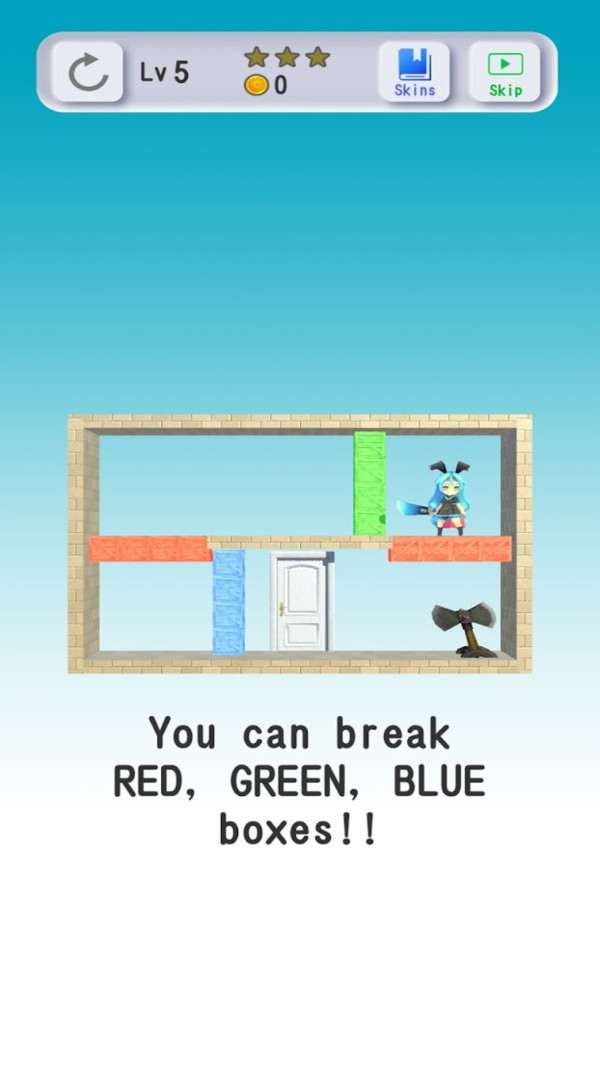Break the right red box under the character
600x1066 pixels.
pos(450,548)
